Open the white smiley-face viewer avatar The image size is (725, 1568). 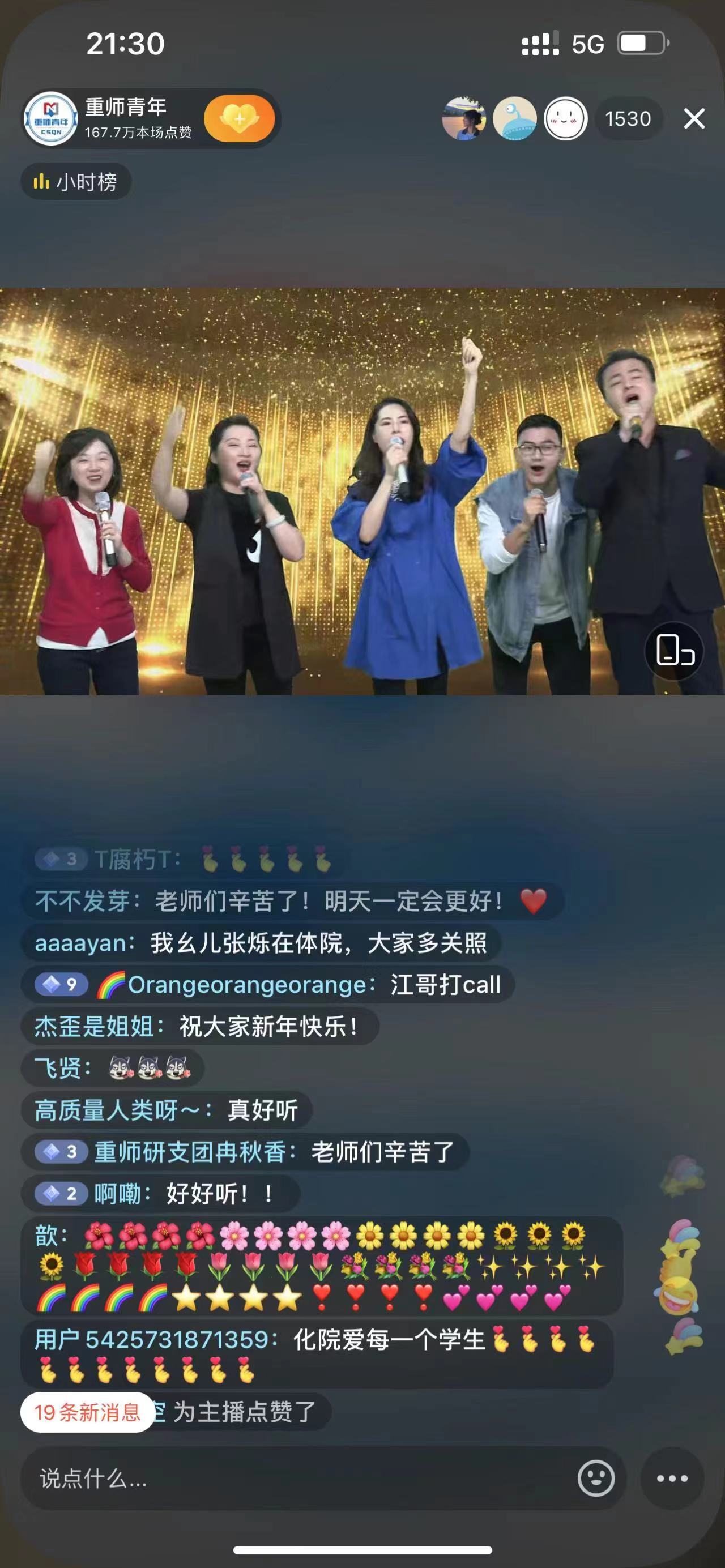(x=565, y=119)
